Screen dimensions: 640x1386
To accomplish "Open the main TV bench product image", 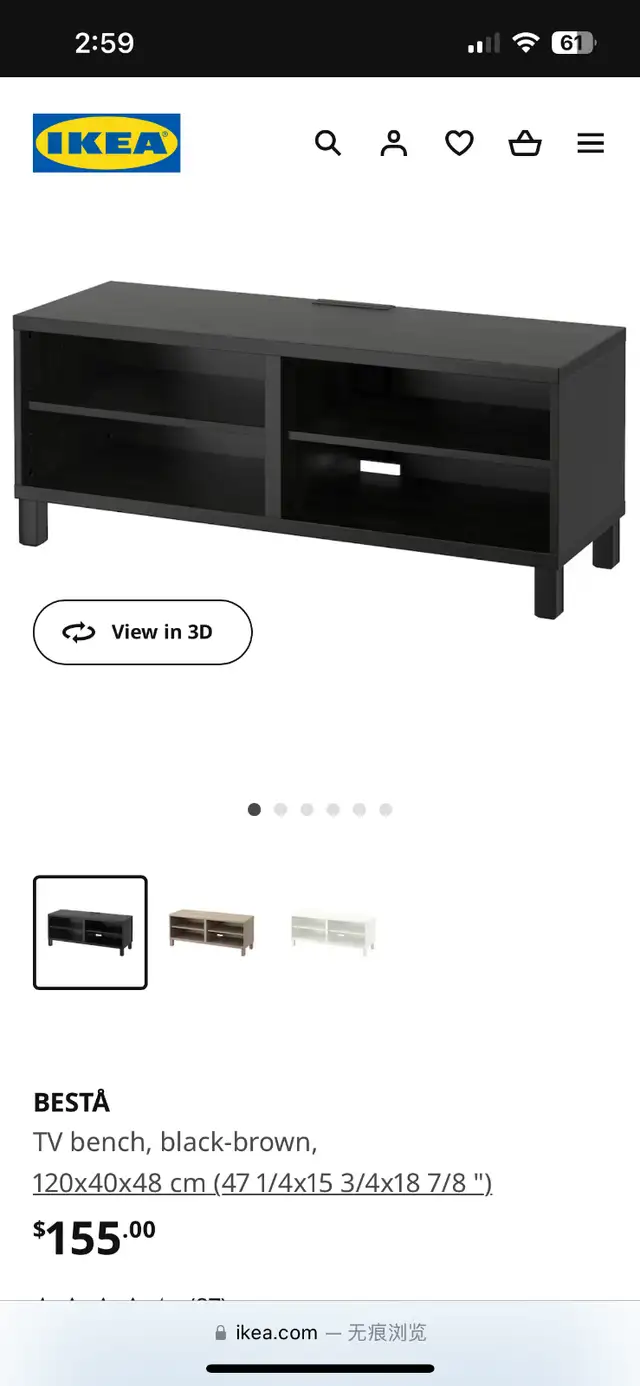I will point(320,448).
